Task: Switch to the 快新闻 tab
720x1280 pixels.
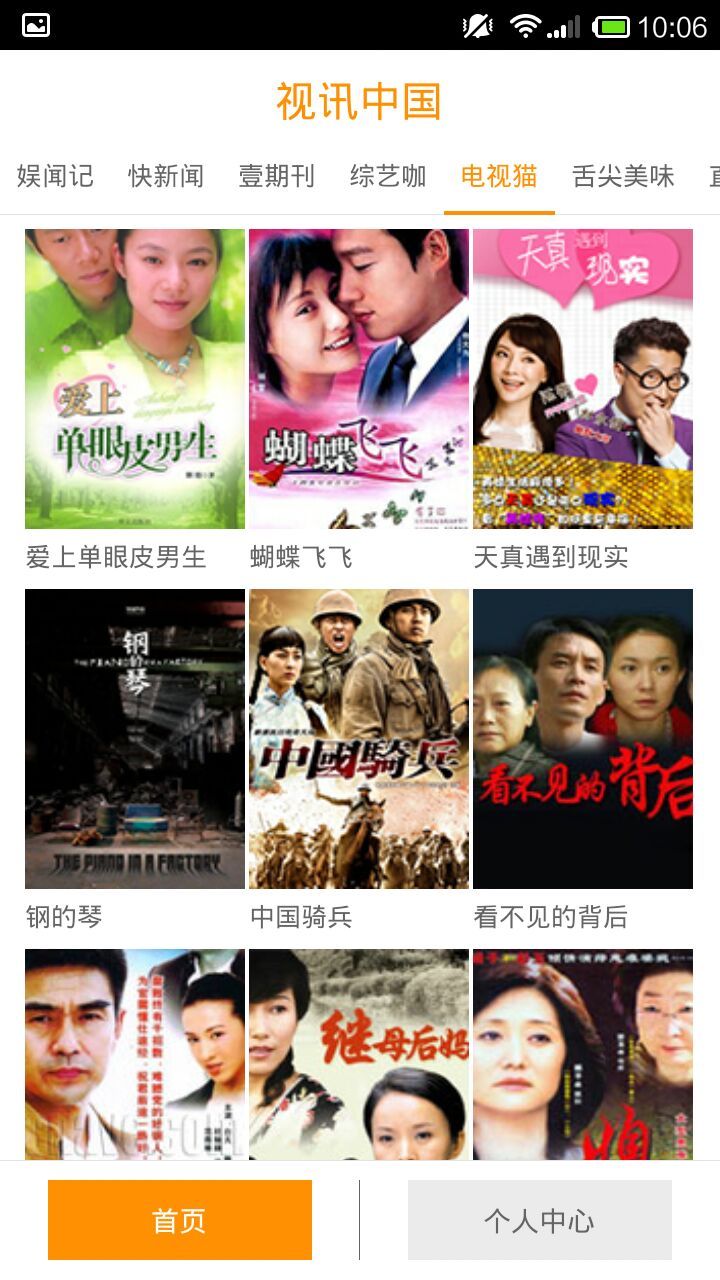Action: pos(166,177)
